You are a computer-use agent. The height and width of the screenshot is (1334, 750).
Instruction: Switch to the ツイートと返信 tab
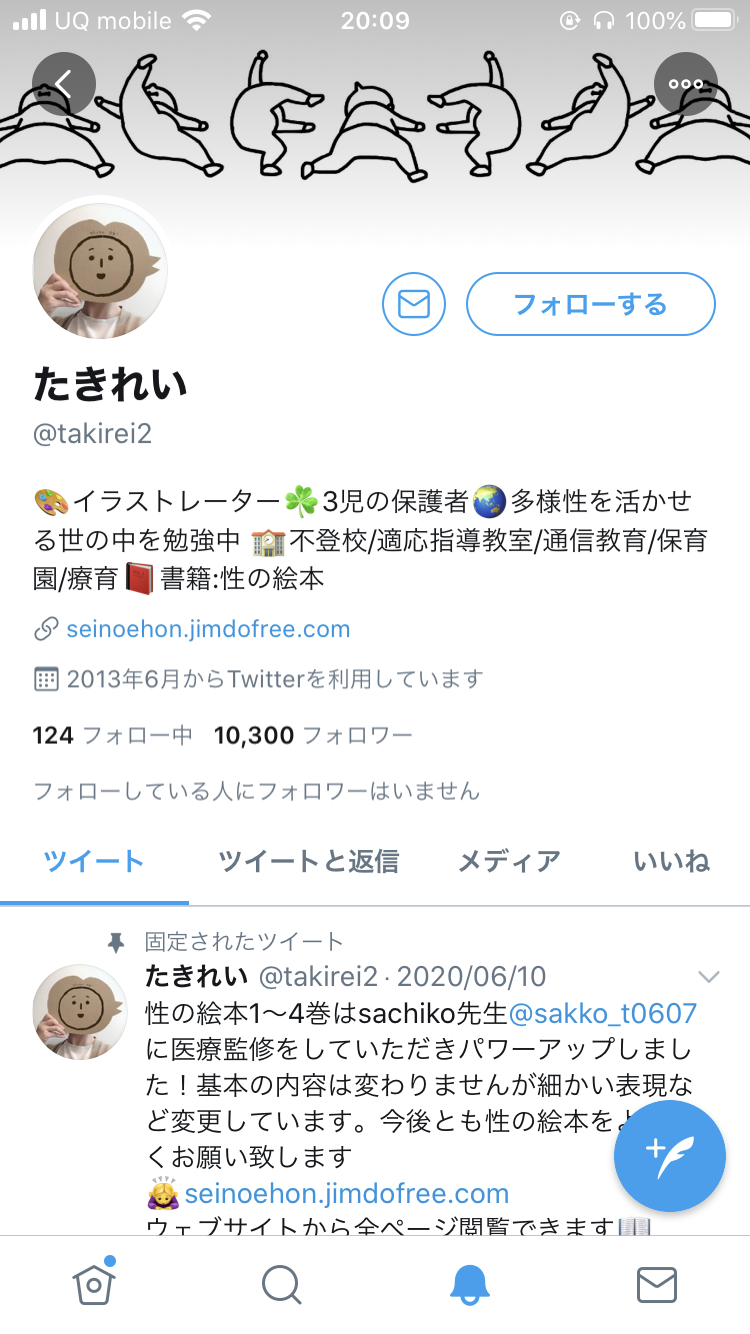click(x=309, y=861)
